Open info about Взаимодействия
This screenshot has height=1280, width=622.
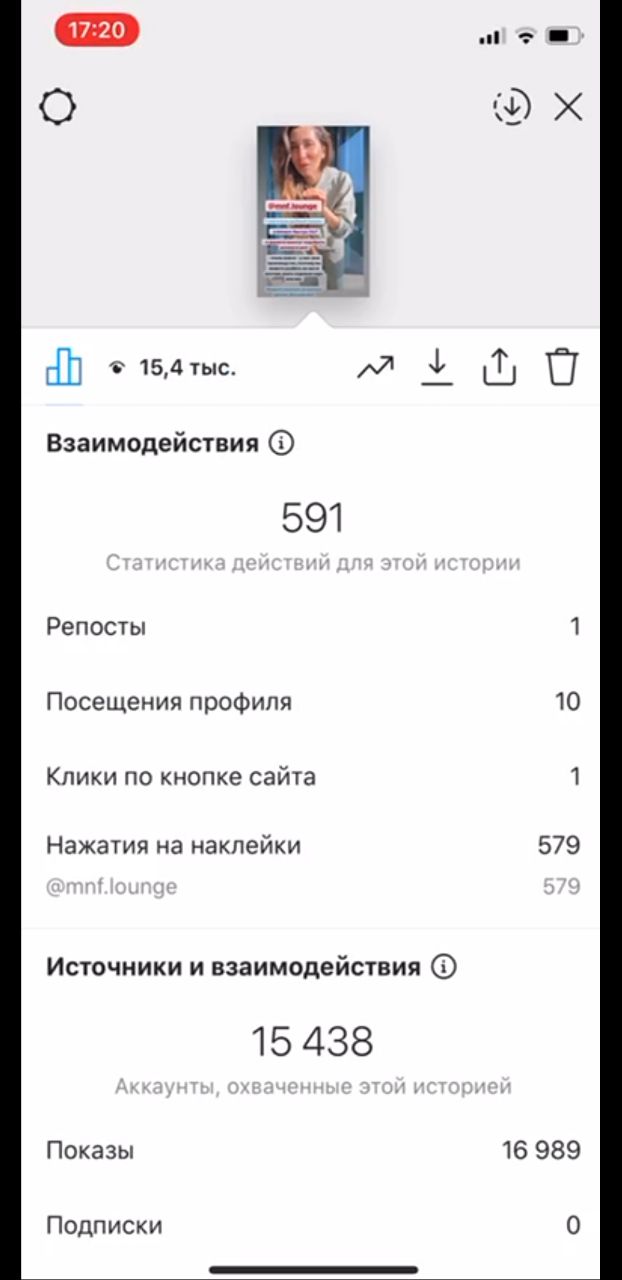[x=282, y=443]
